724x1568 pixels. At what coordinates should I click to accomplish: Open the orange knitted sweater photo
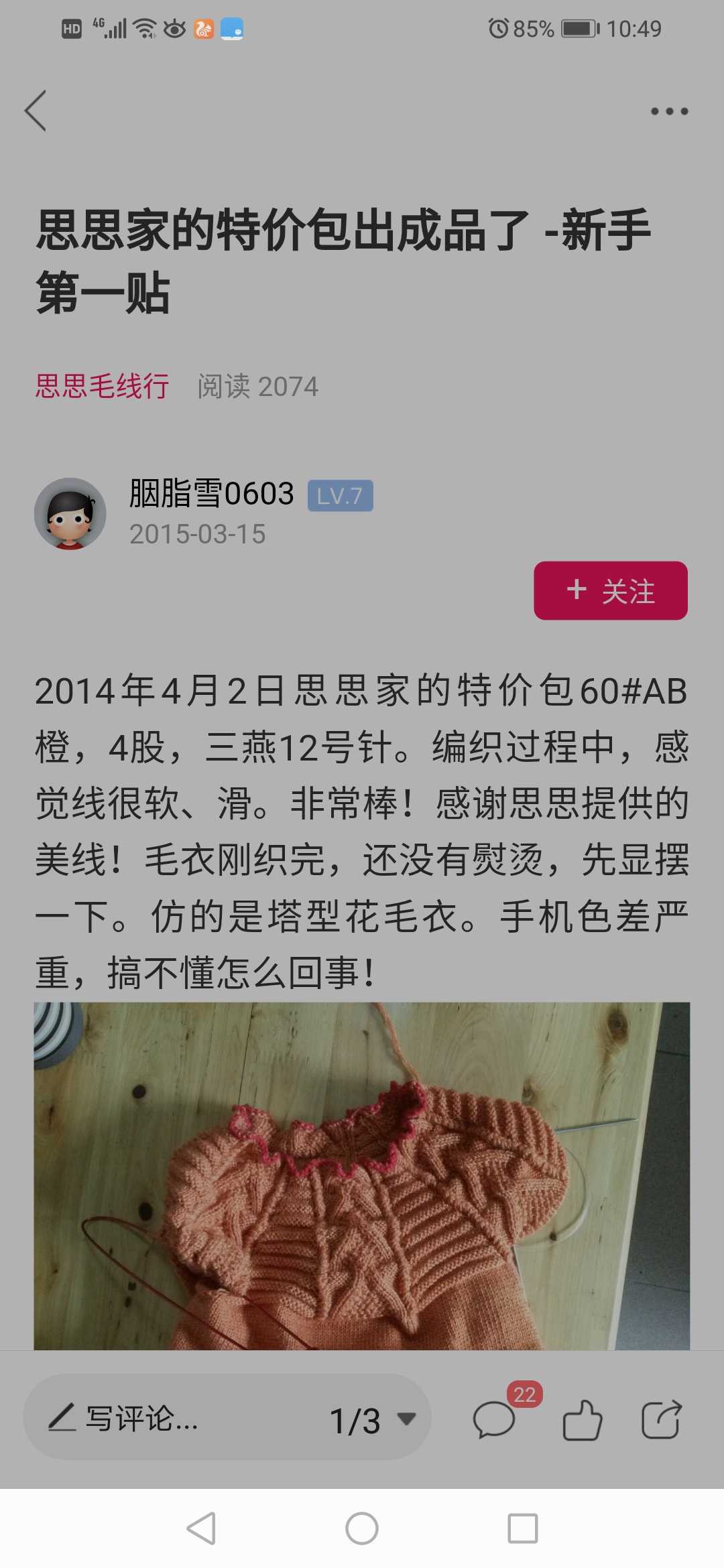click(x=362, y=1175)
